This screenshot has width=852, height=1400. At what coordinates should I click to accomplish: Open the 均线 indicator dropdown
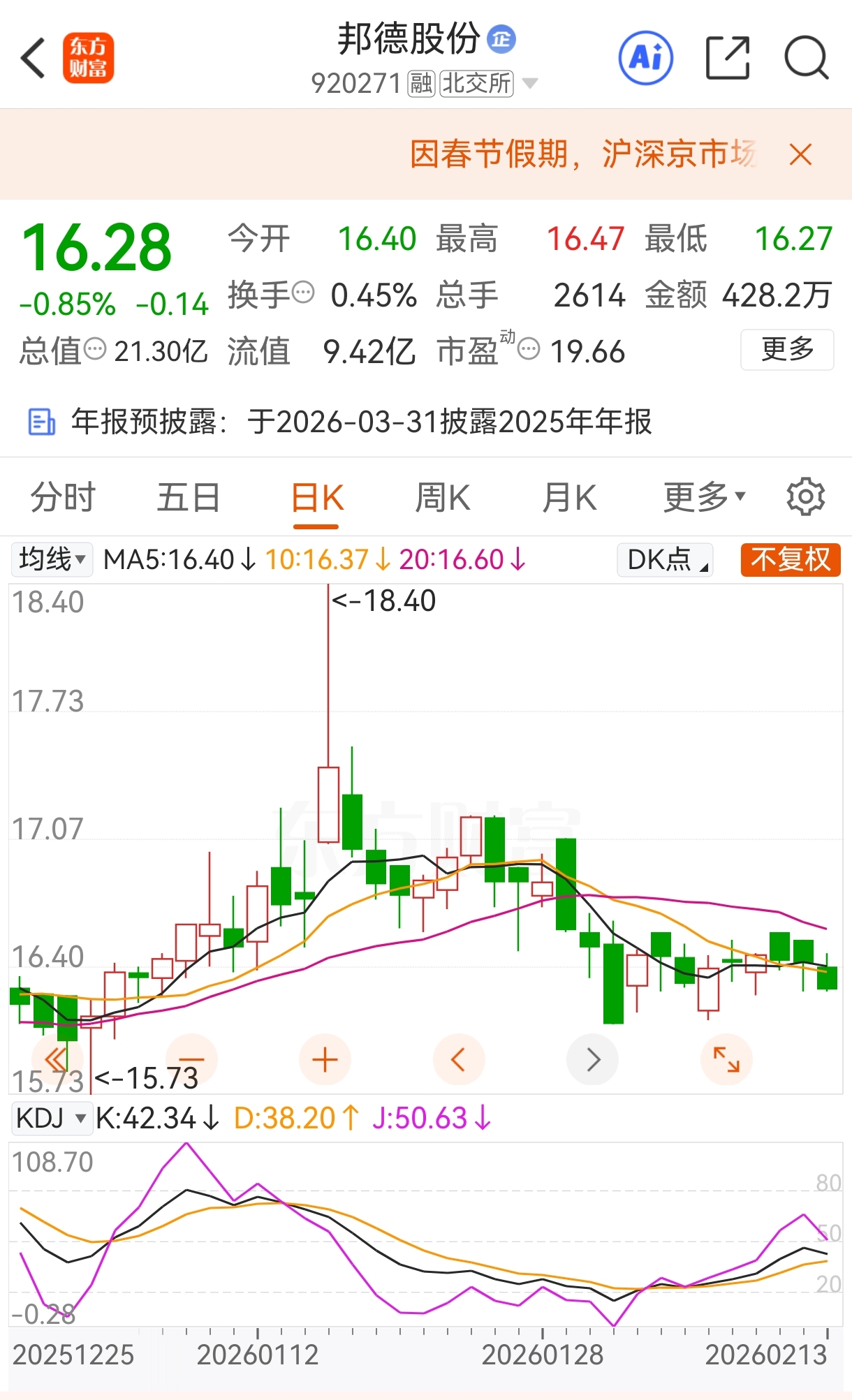pyautogui.click(x=52, y=559)
